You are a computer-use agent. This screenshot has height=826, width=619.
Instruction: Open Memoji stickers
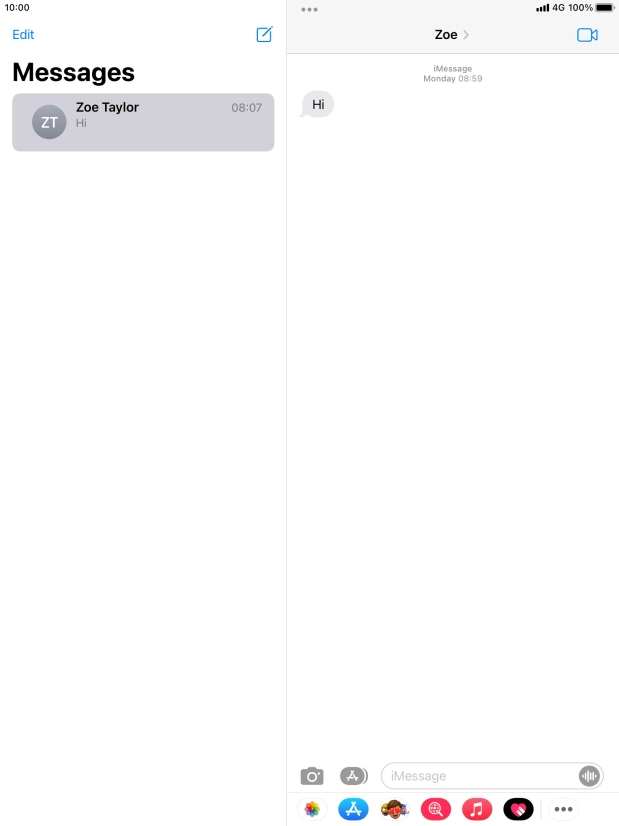(x=395, y=809)
